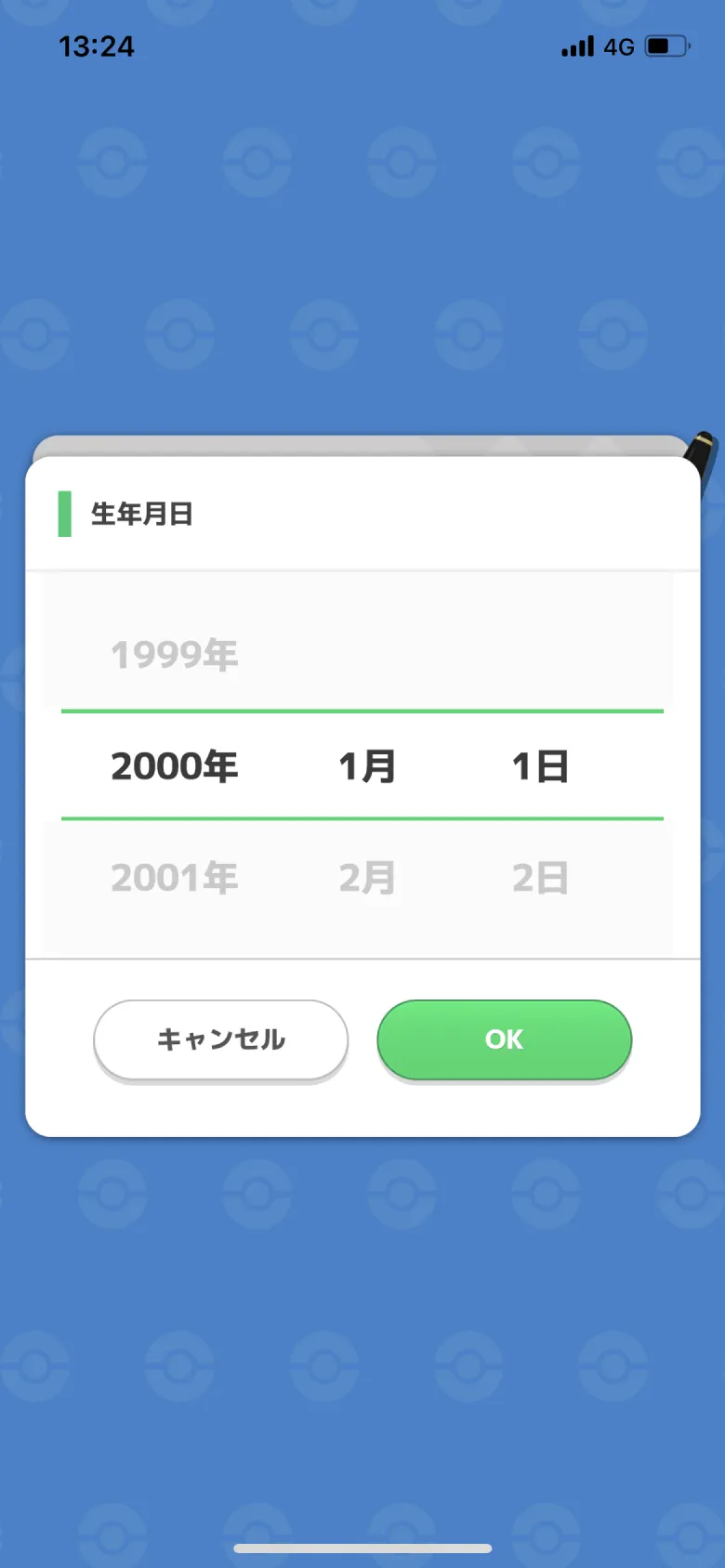Select 2日 in the day wheel
725x1568 pixels.
(x=539, y=876)
